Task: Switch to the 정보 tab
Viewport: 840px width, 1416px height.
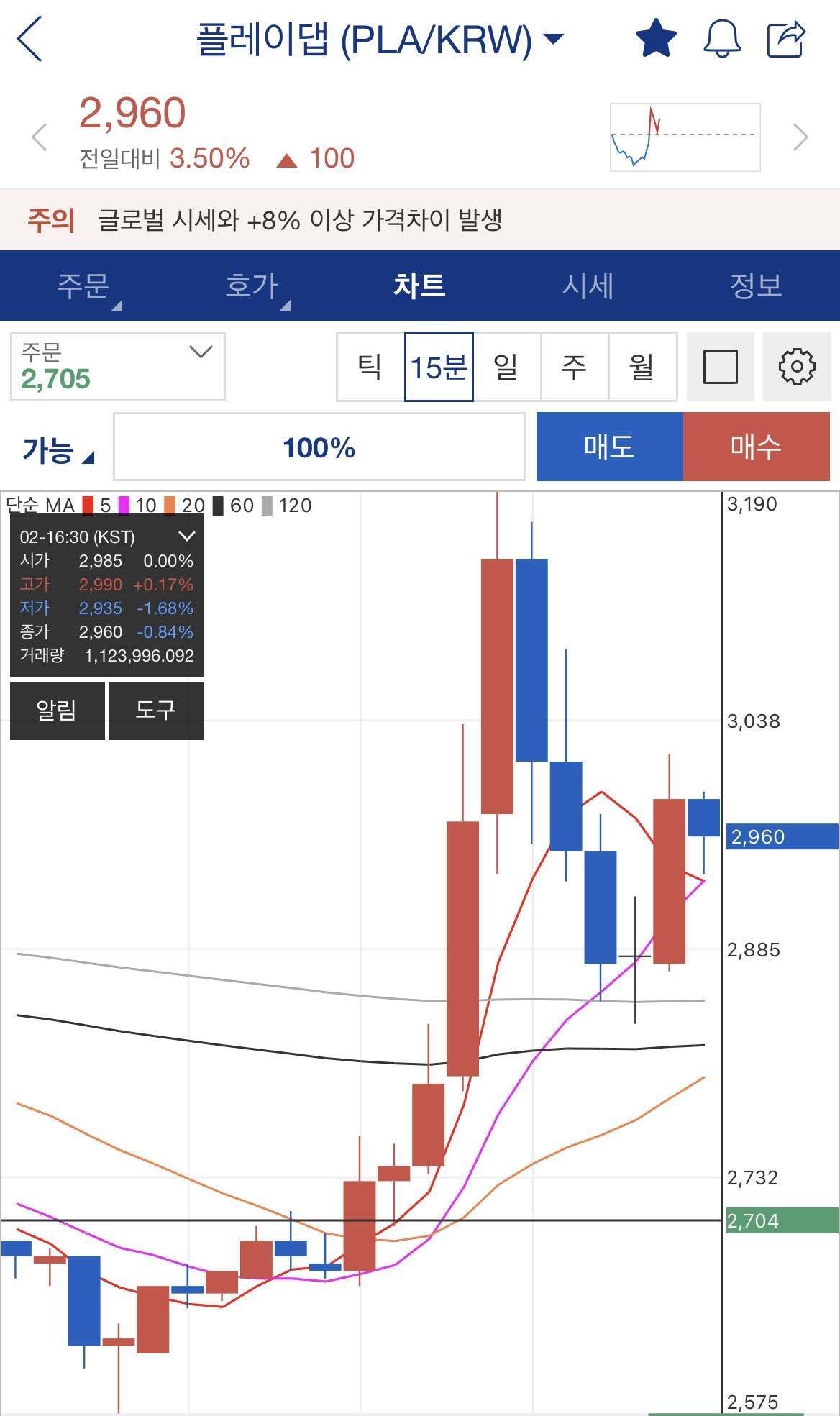Action: 756,286
